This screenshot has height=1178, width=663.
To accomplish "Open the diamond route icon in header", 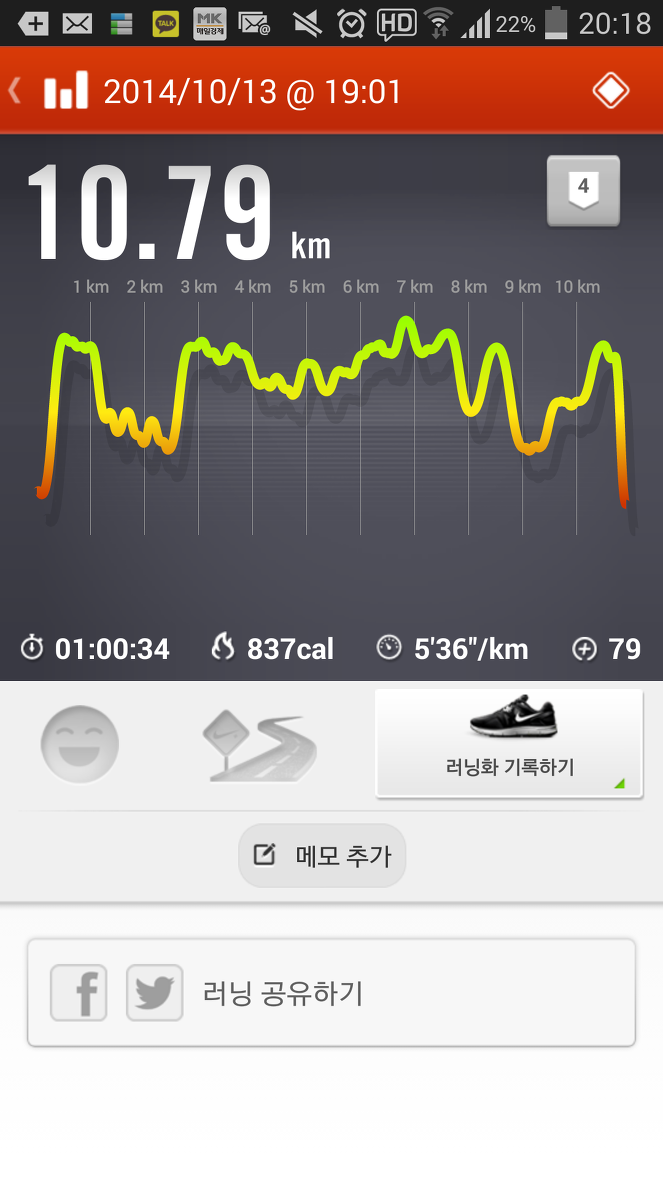I will (x=610, y=91).
